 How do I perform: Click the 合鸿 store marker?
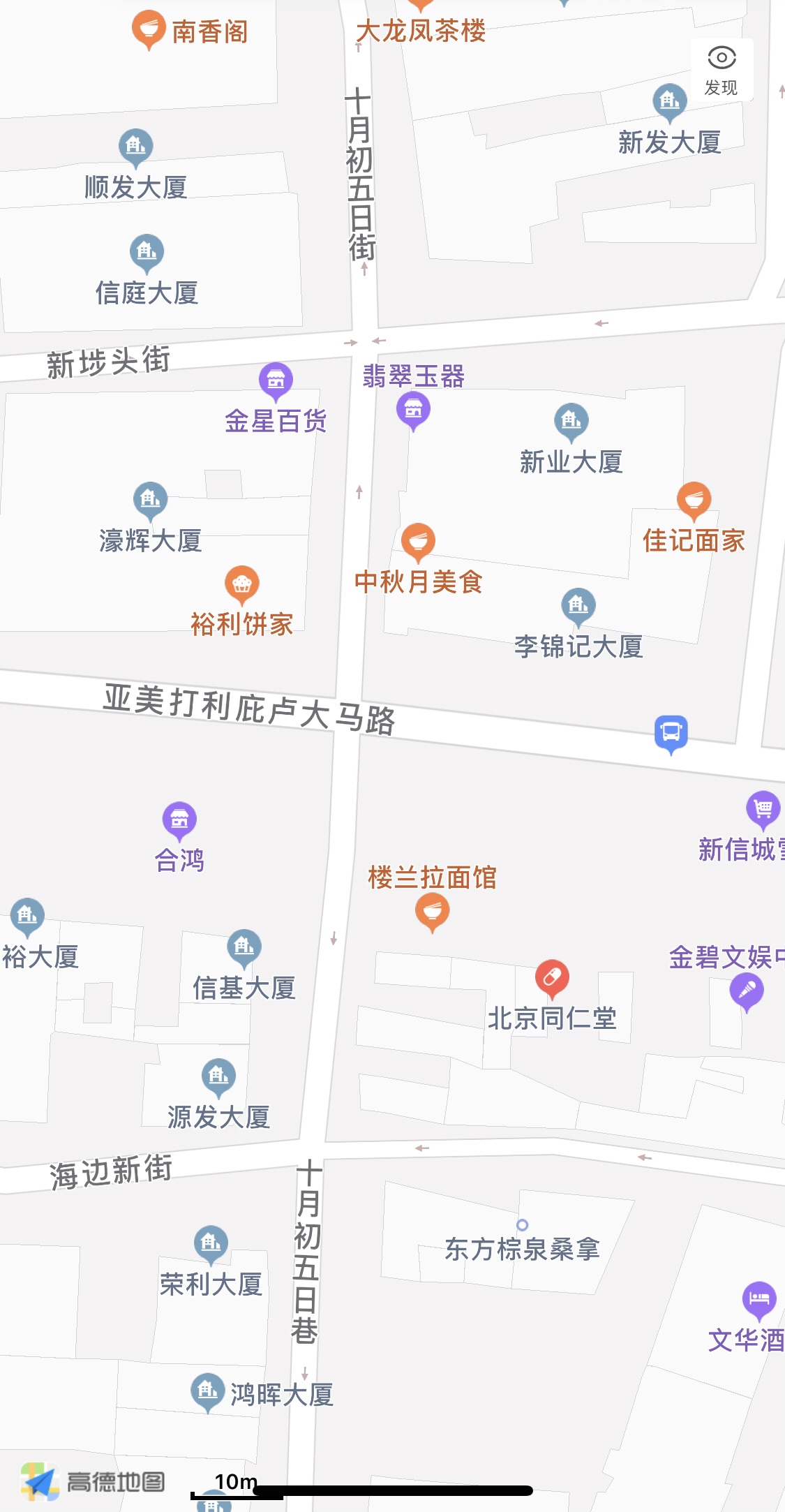tap(179, 822)
